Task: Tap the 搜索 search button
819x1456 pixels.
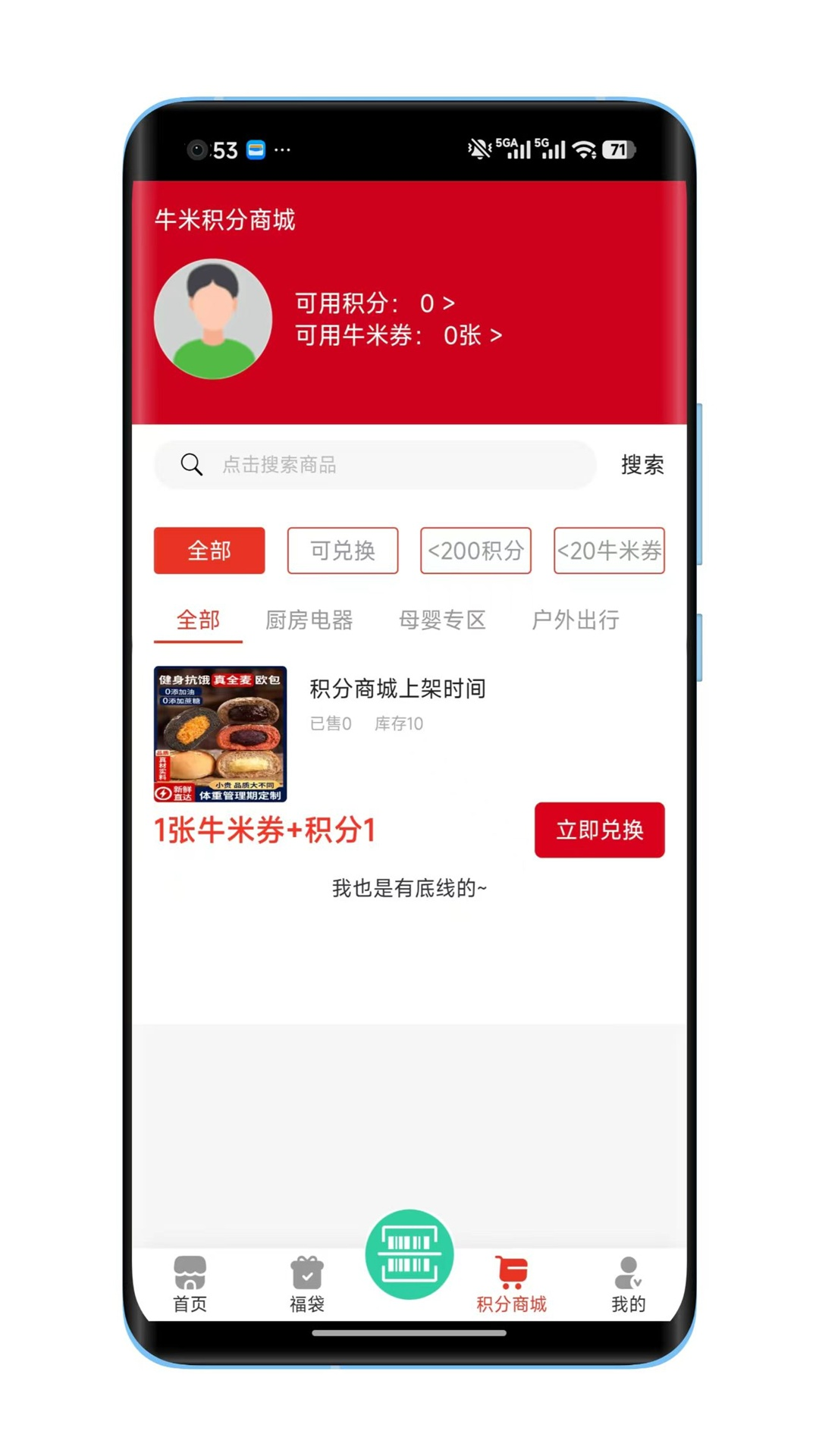Action: coord(642,466)
